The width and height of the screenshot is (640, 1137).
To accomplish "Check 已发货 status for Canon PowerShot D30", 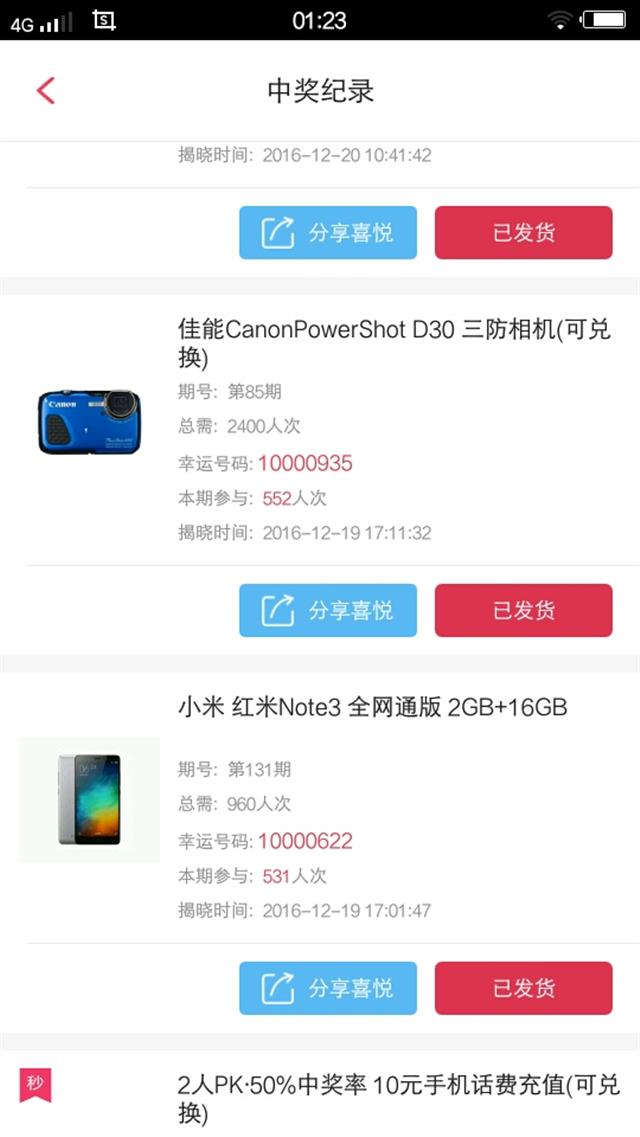I will click(x=523, y=611).
